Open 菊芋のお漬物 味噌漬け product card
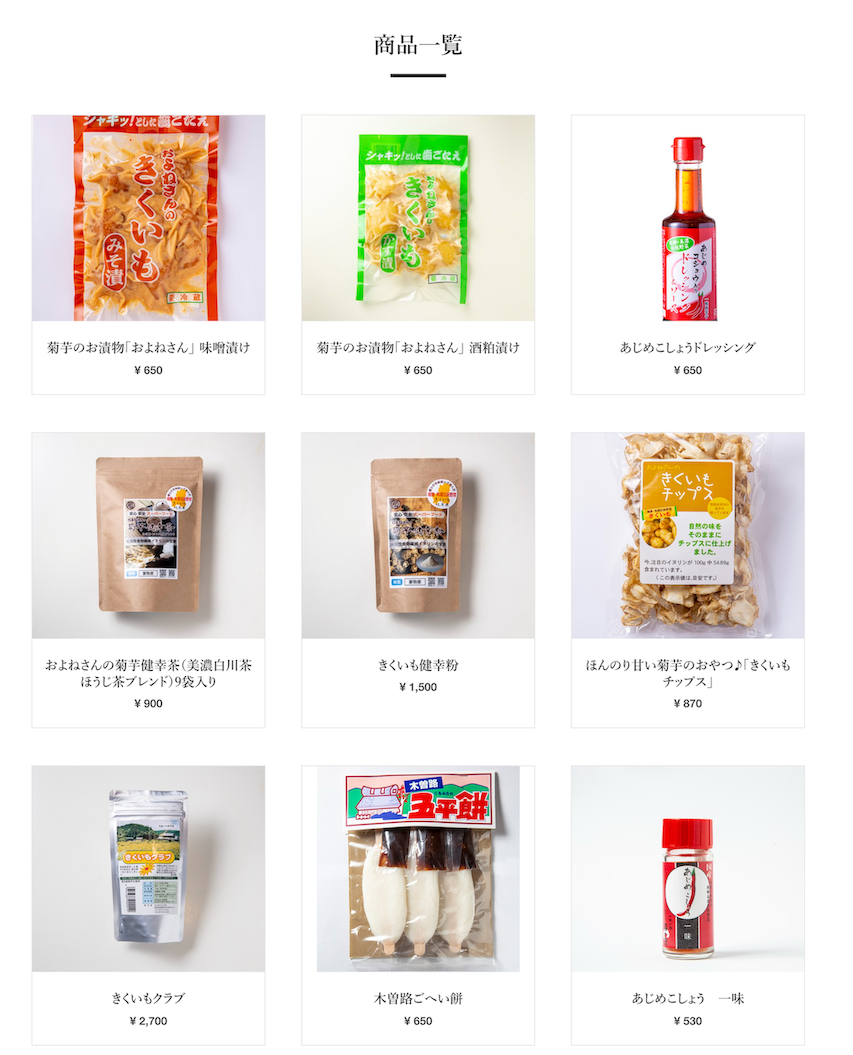This screenshot has height=1055, width=853. (148, 254)
